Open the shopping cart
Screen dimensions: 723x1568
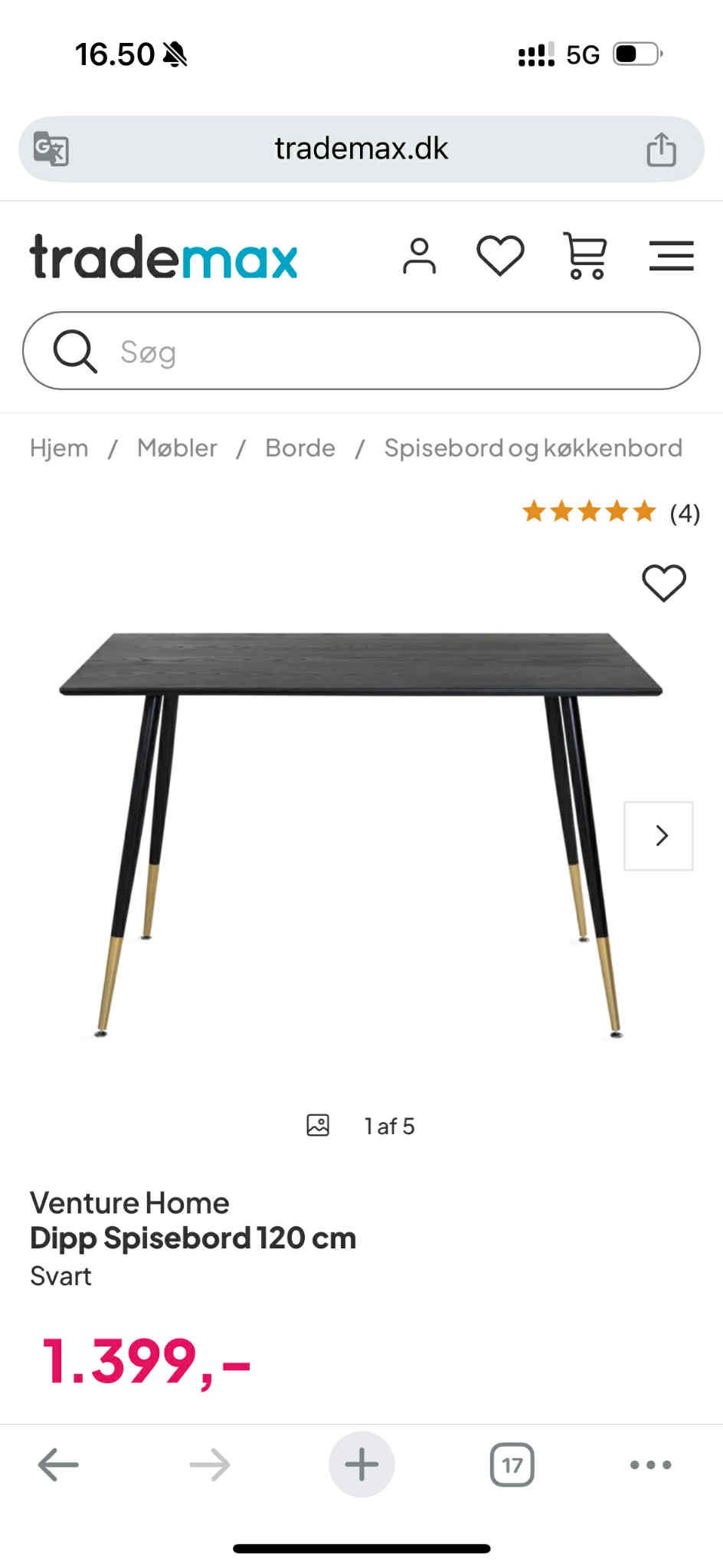pyautogui.click(x=586, y=257)
